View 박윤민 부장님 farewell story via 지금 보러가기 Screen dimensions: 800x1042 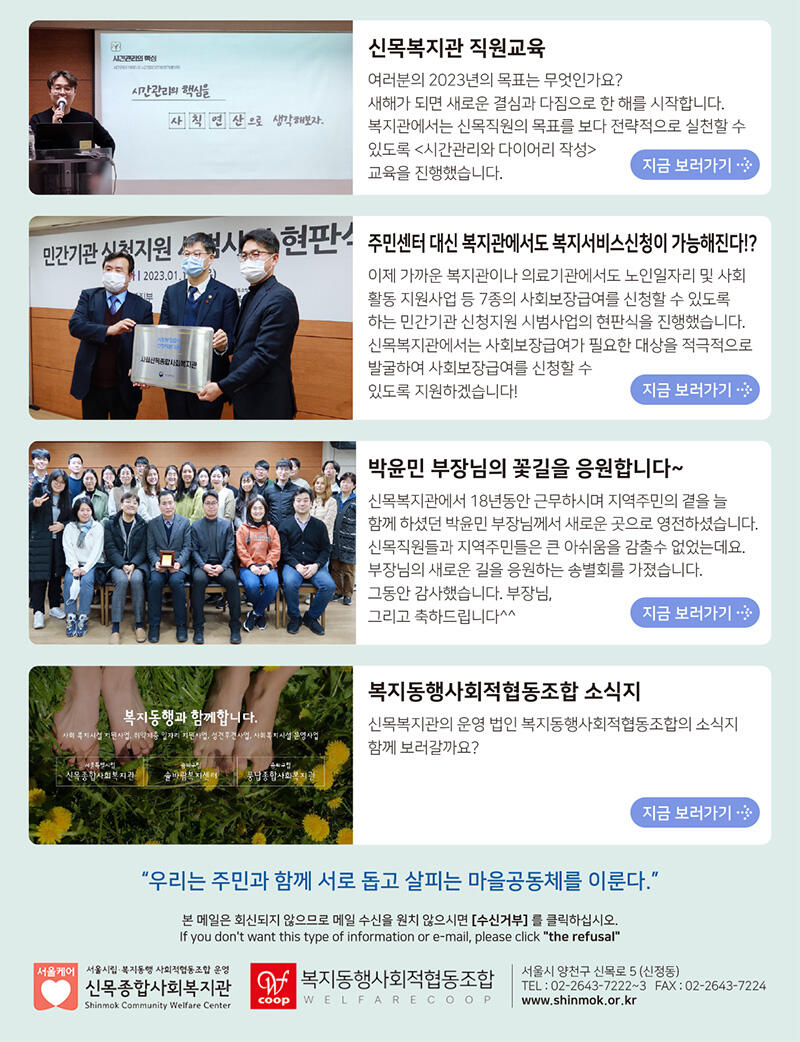(x=694, y=612)
